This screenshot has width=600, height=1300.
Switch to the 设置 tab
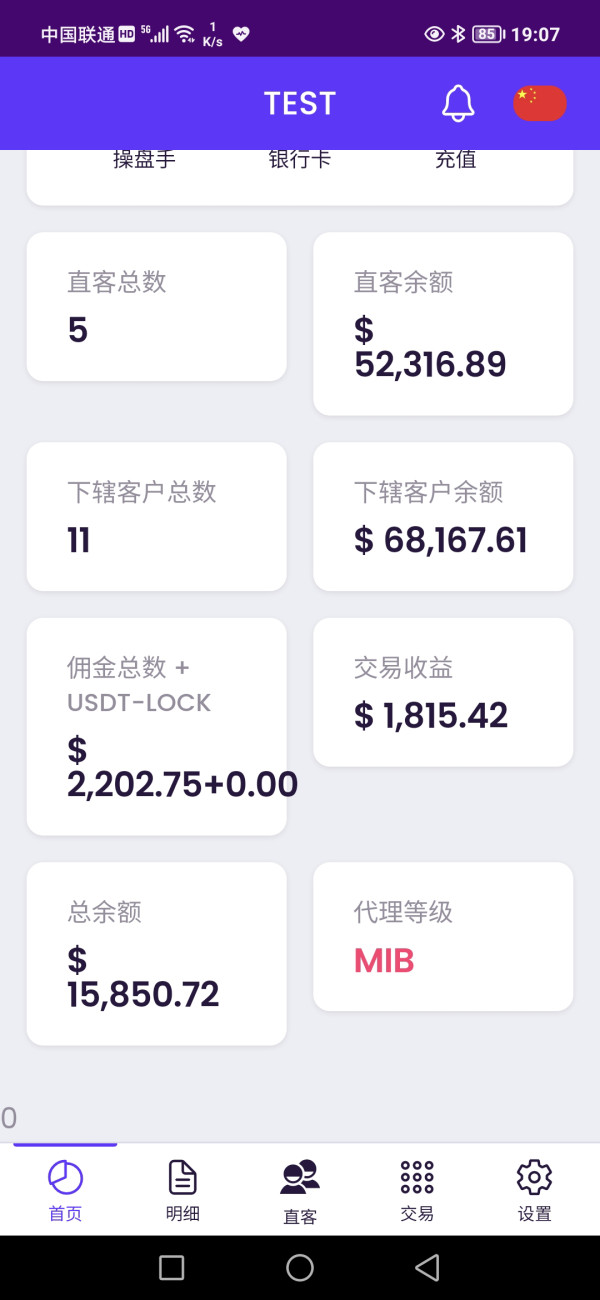(534, 1190)
